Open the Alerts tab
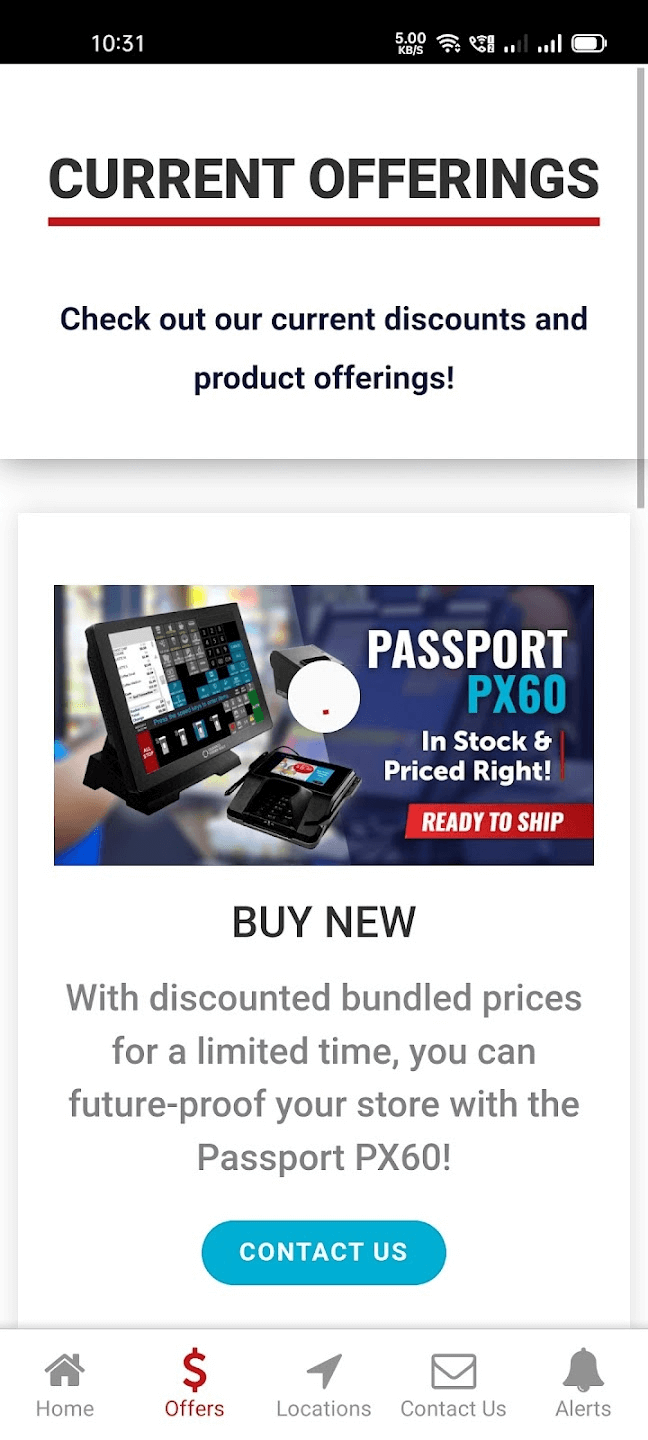648x1440 pixels. click(583, 1385)
